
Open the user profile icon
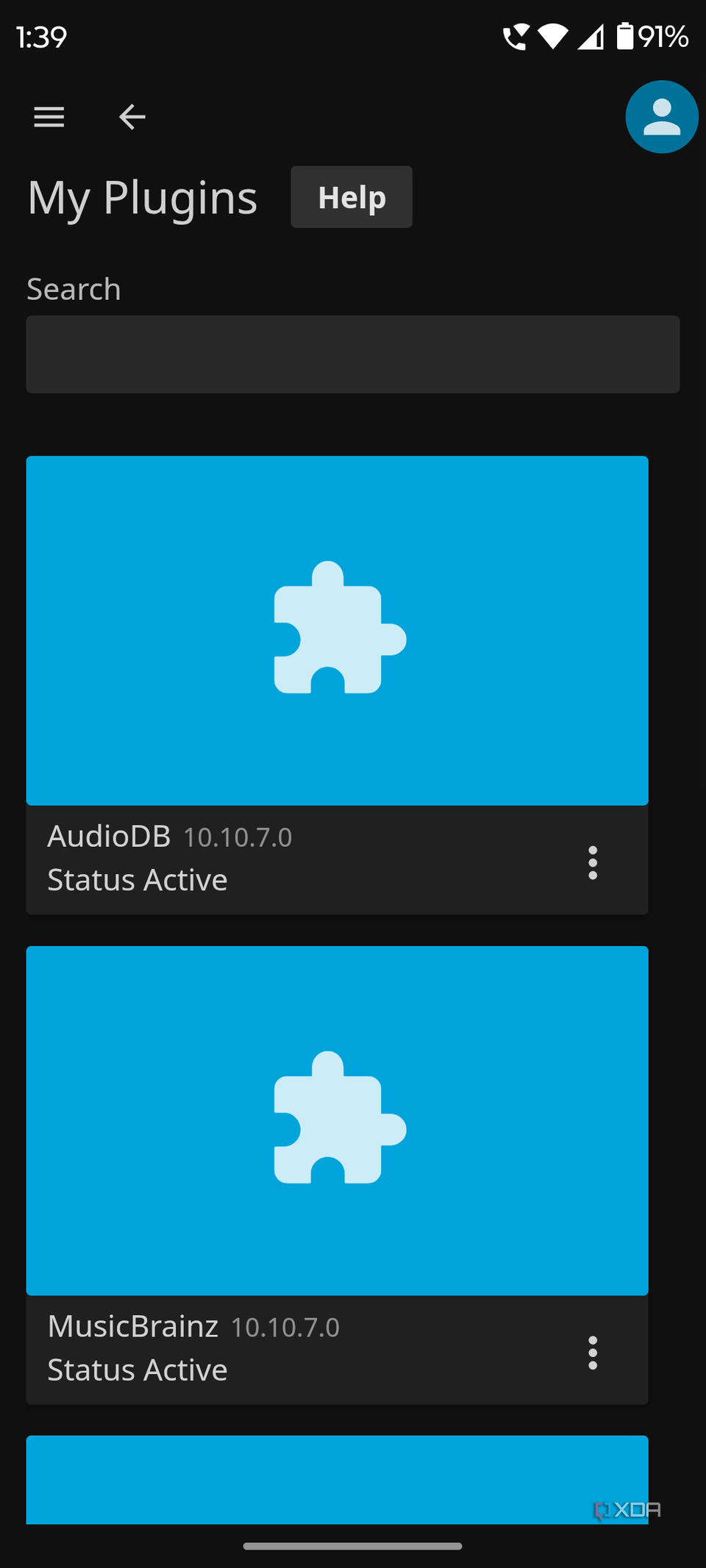click(661, 117)
